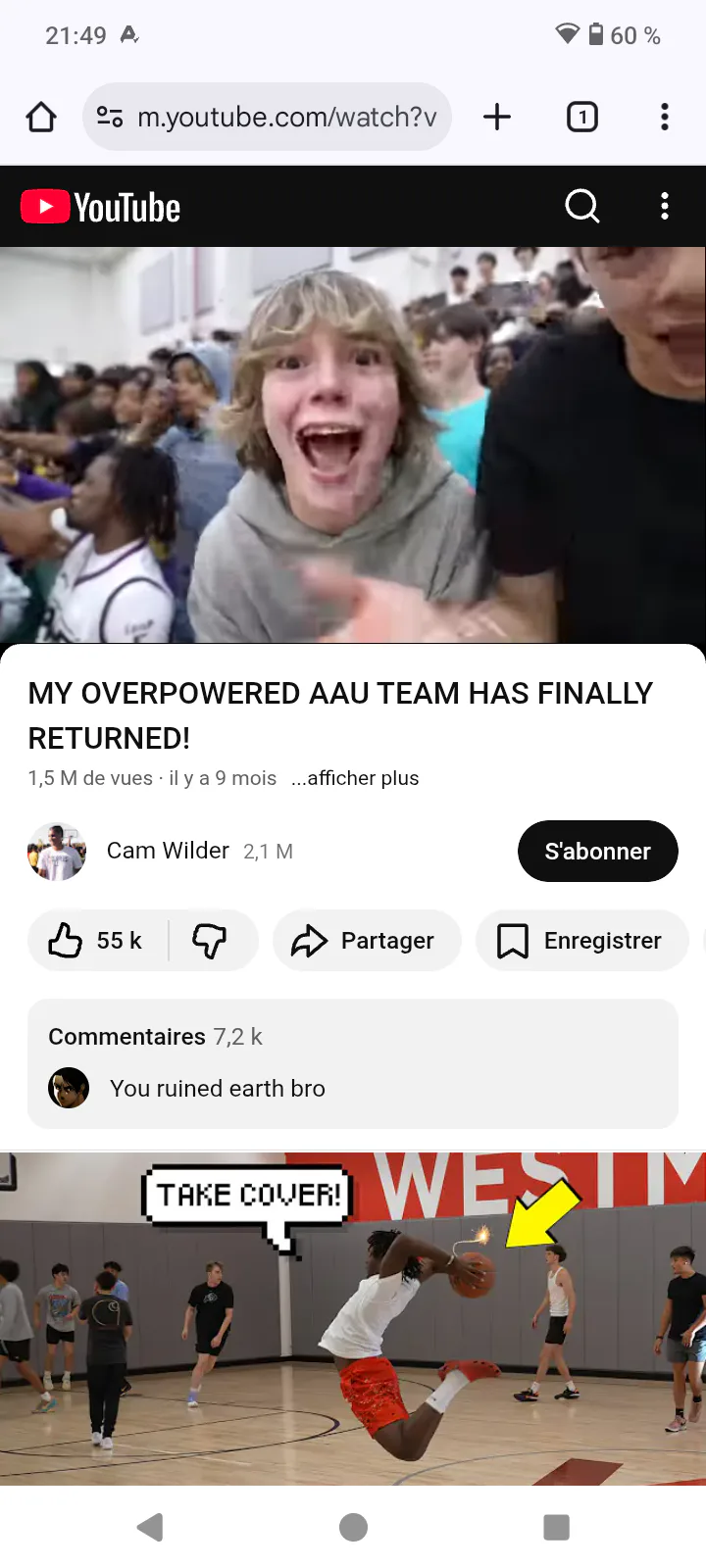Image resolution: width=706 pixels, height=1568 pixels.
Task: Open the Commentaires section
Action: coord(353,1063)
